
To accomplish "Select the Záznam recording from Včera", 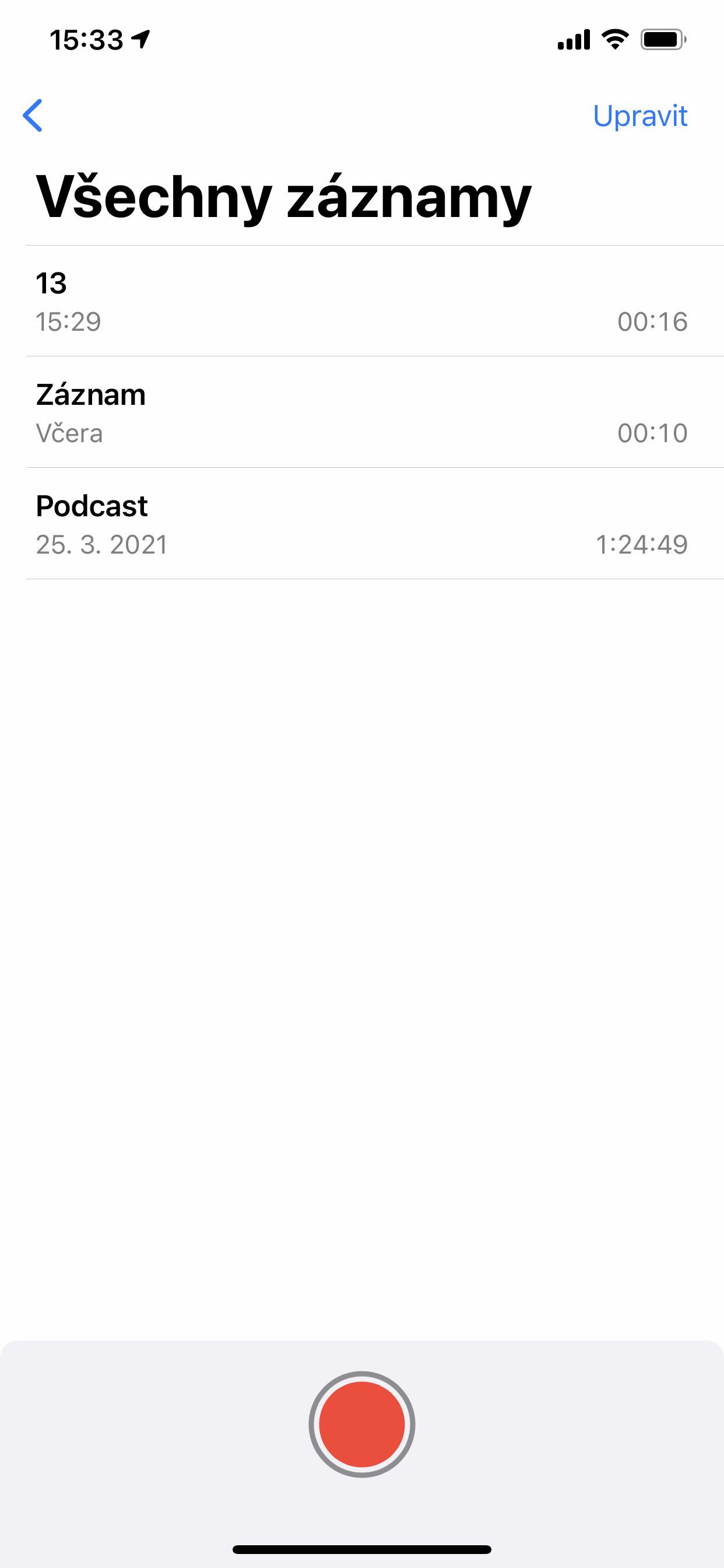I will coord(361,412).
